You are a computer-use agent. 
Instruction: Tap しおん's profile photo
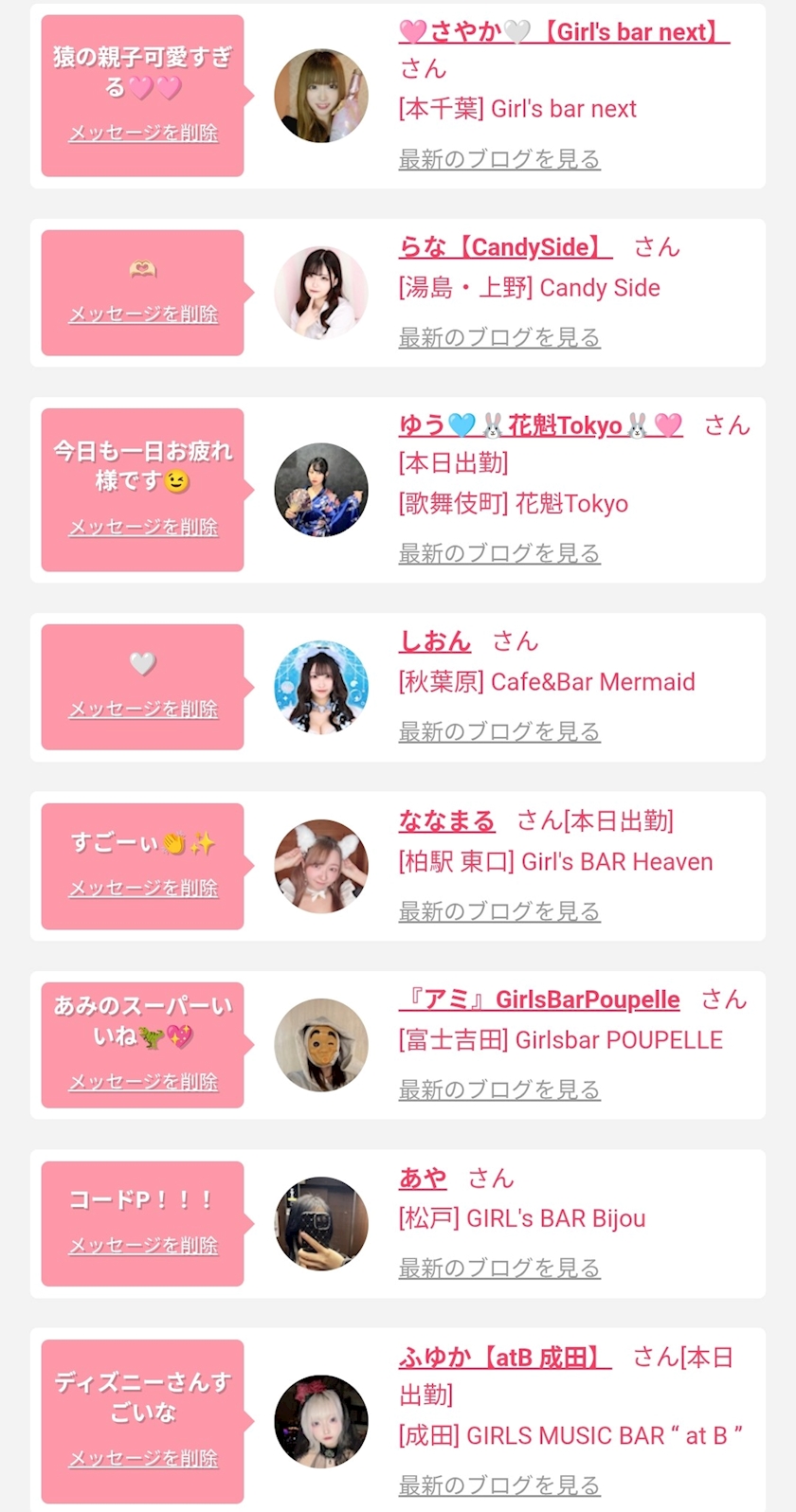(321, 687)
